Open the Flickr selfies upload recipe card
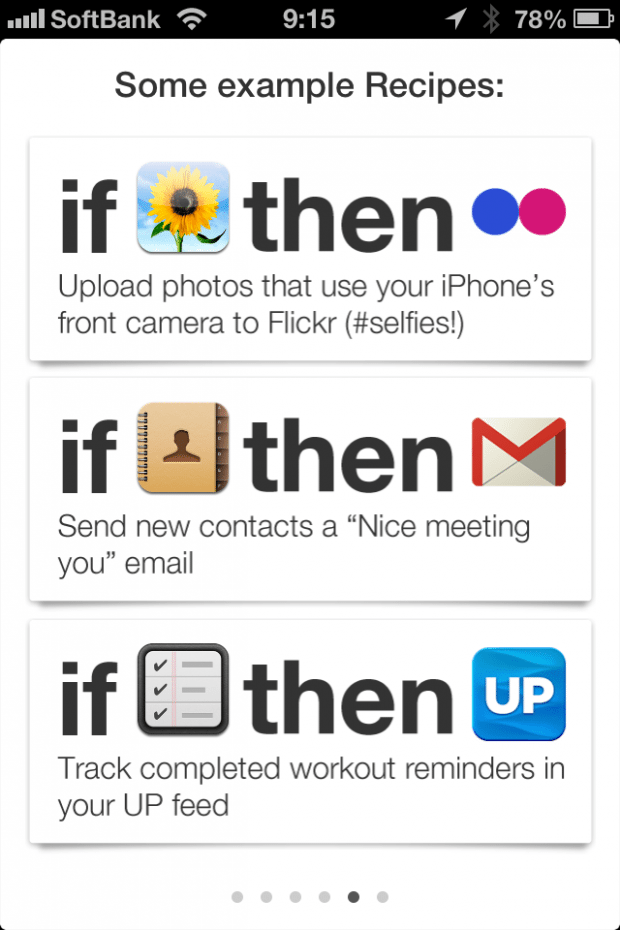The height and width of the screenshot is (930, 620). tap(310, 250)
